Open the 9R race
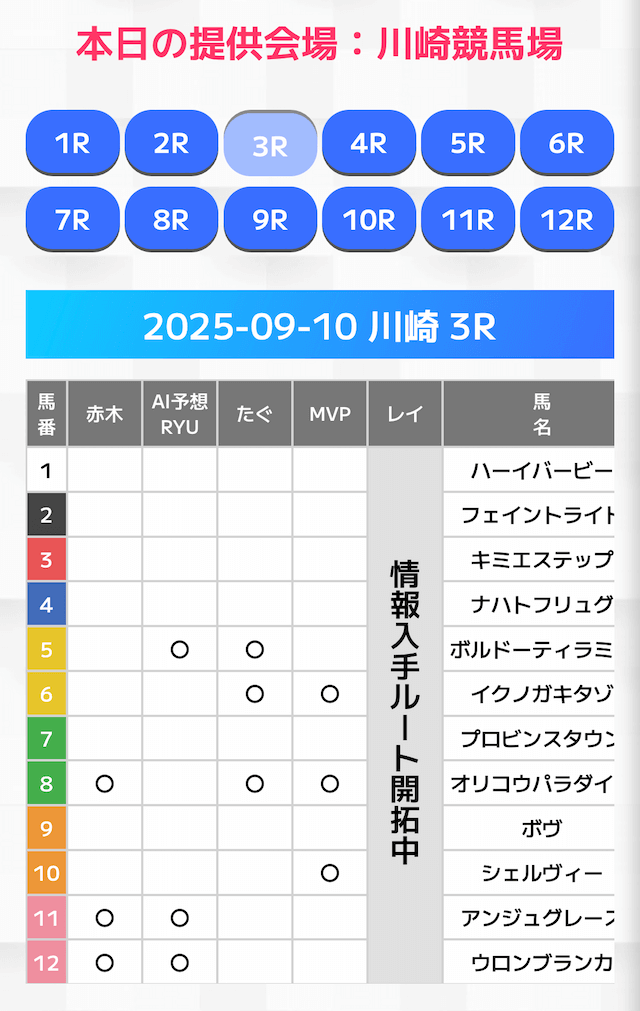640x1011 pixels. [x=270, y=219]
